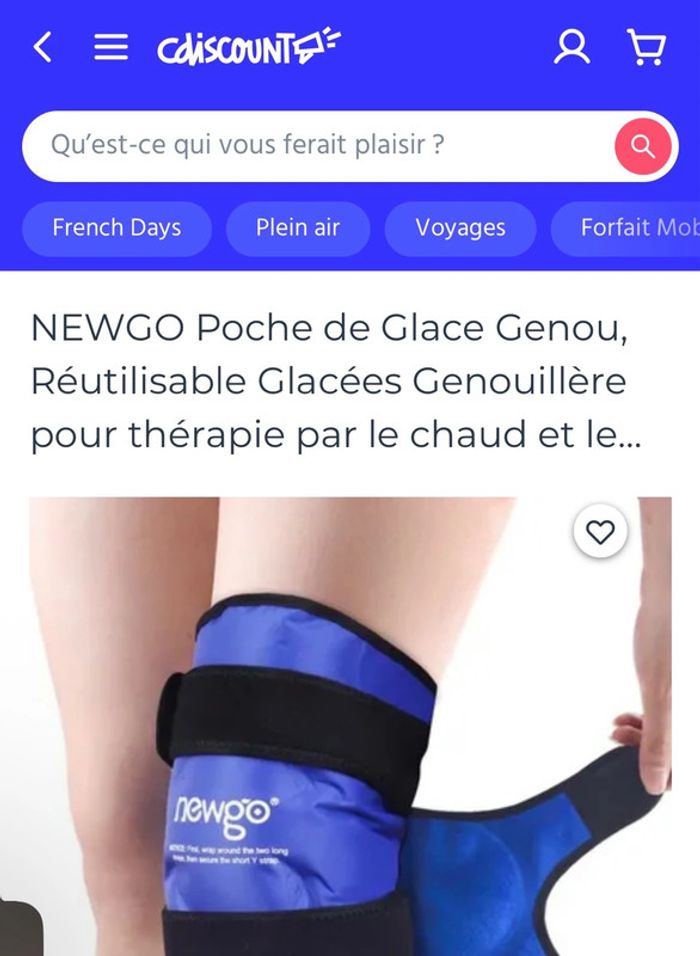The image size is (700, 956).
Task: Open the hamburger menu
Action: tap(111, 47)
